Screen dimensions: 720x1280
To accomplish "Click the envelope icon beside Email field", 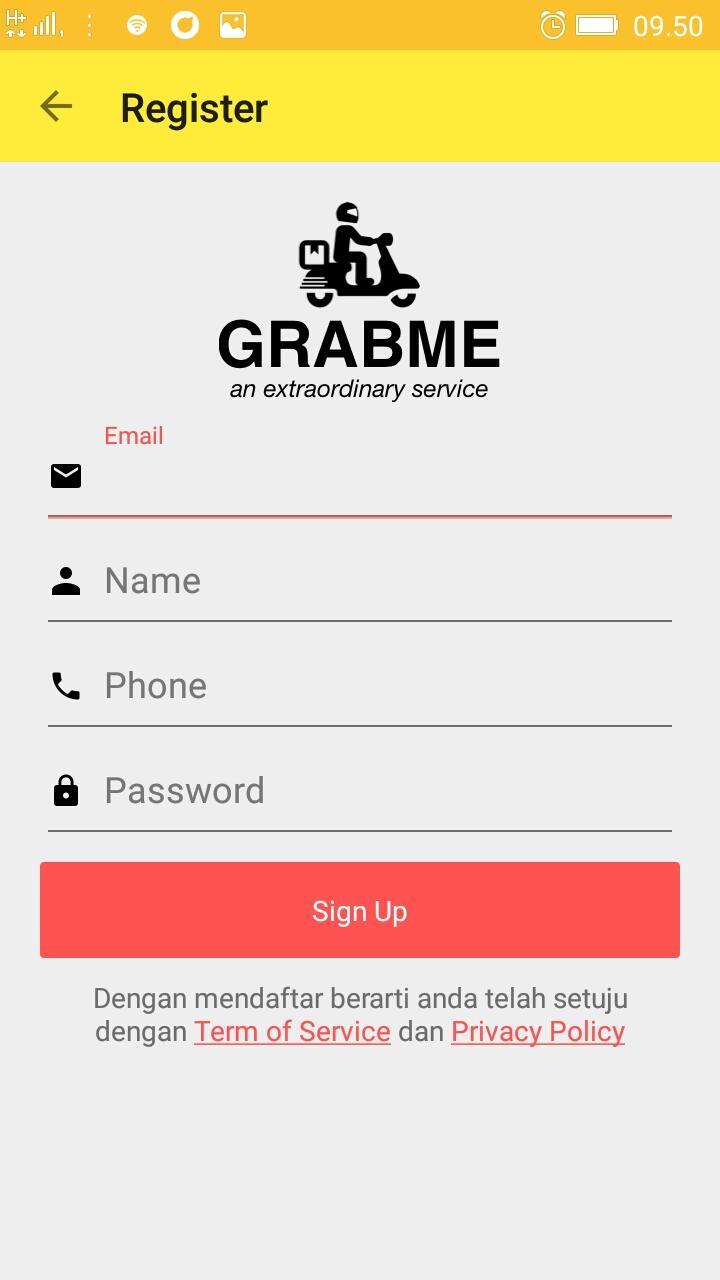I will pos(65,475).
